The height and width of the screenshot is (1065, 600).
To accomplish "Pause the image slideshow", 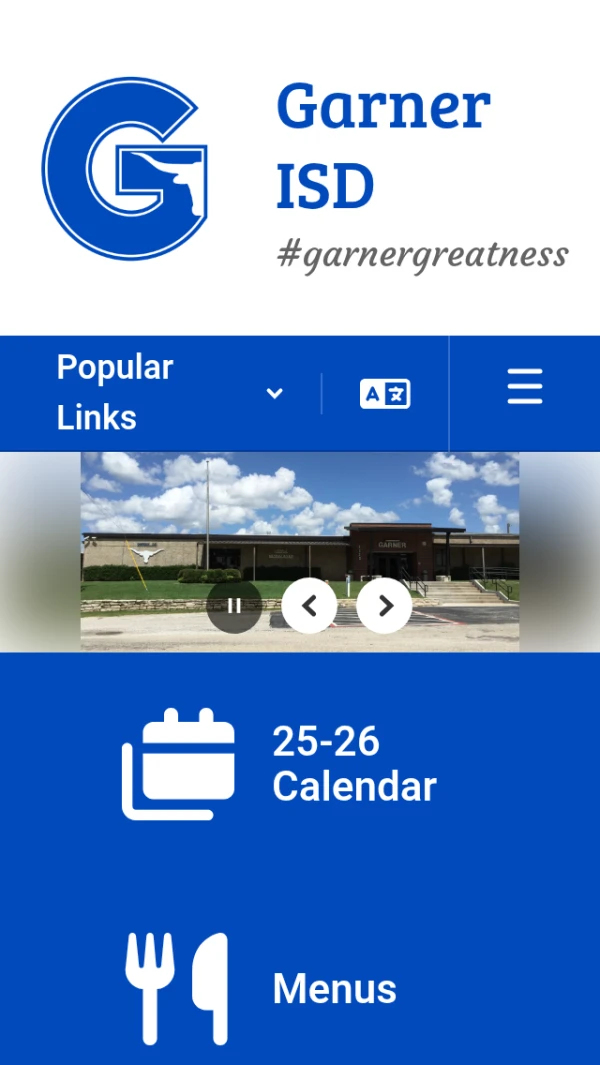I will (234, 606).
